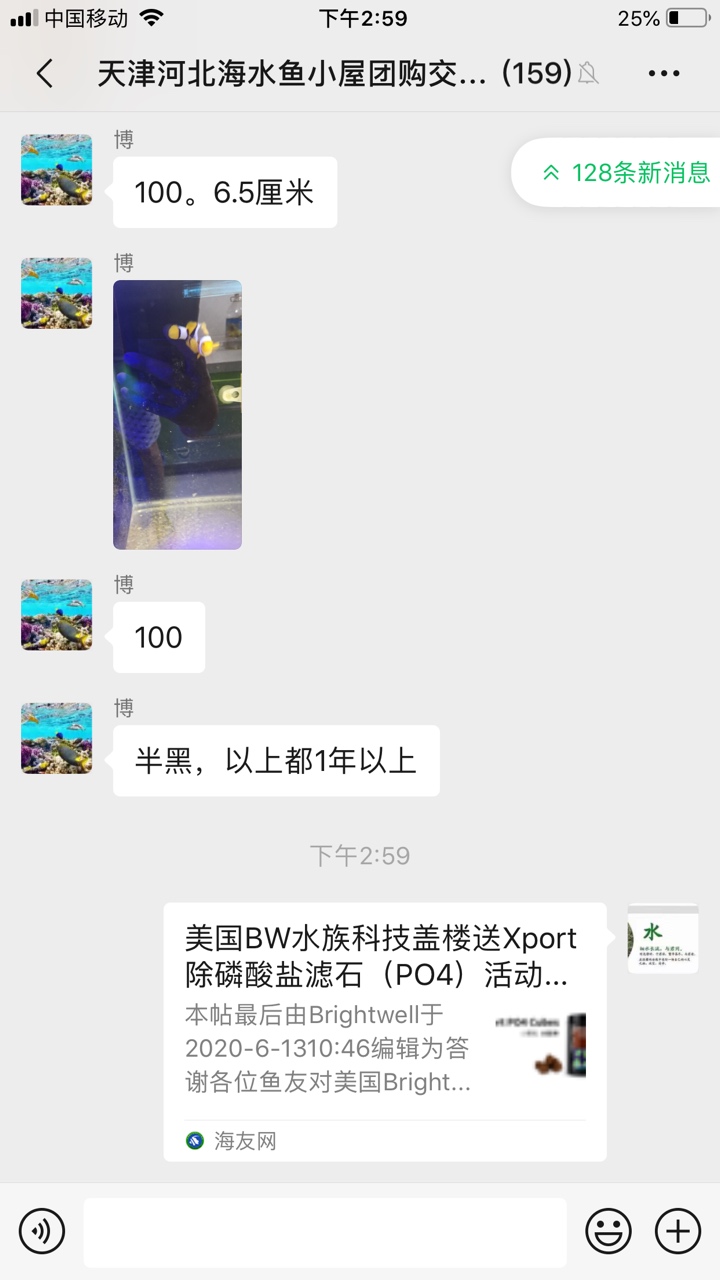720x1280 pixels.
Task: Jump to 128 new messages
Action: tap(625, 172)
